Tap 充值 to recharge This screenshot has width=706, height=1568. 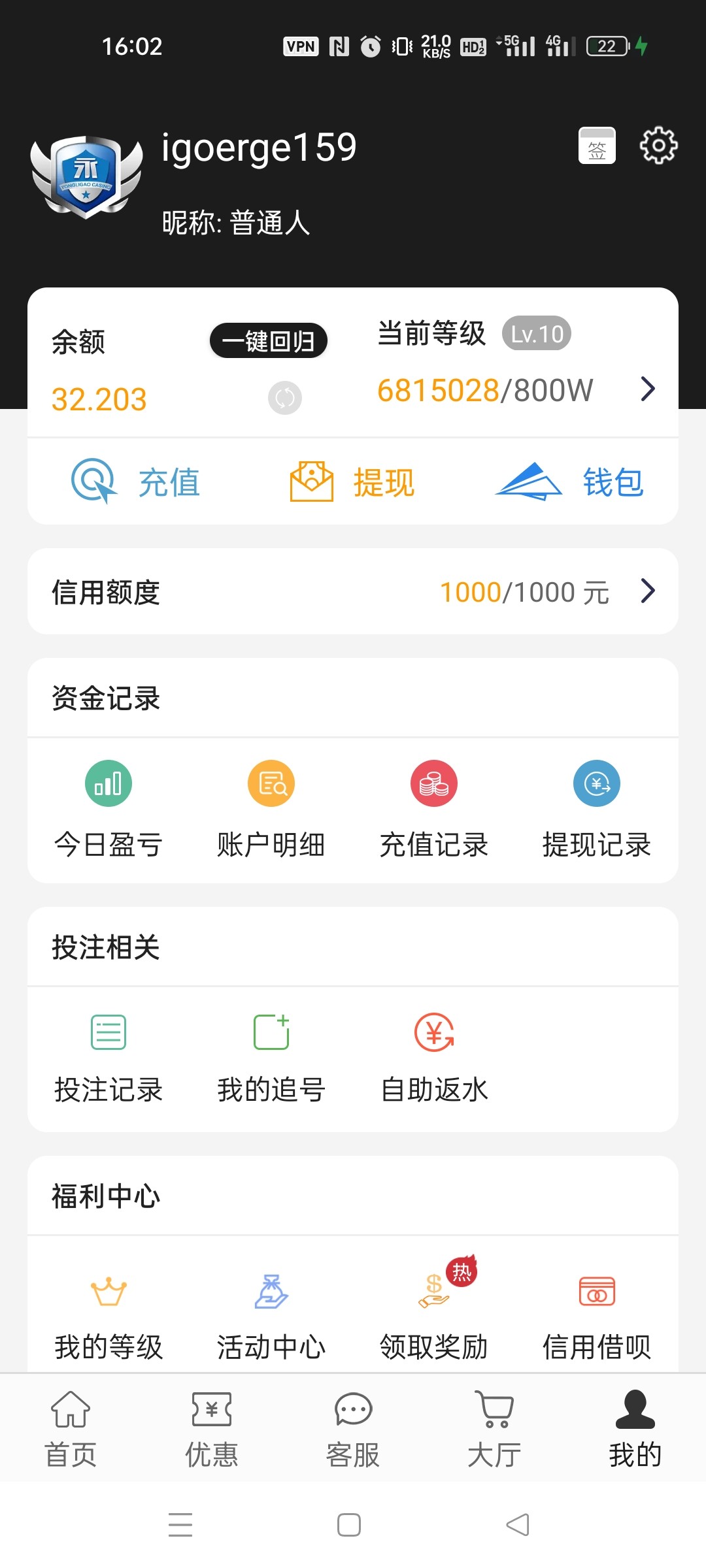[x=136, y=482]
